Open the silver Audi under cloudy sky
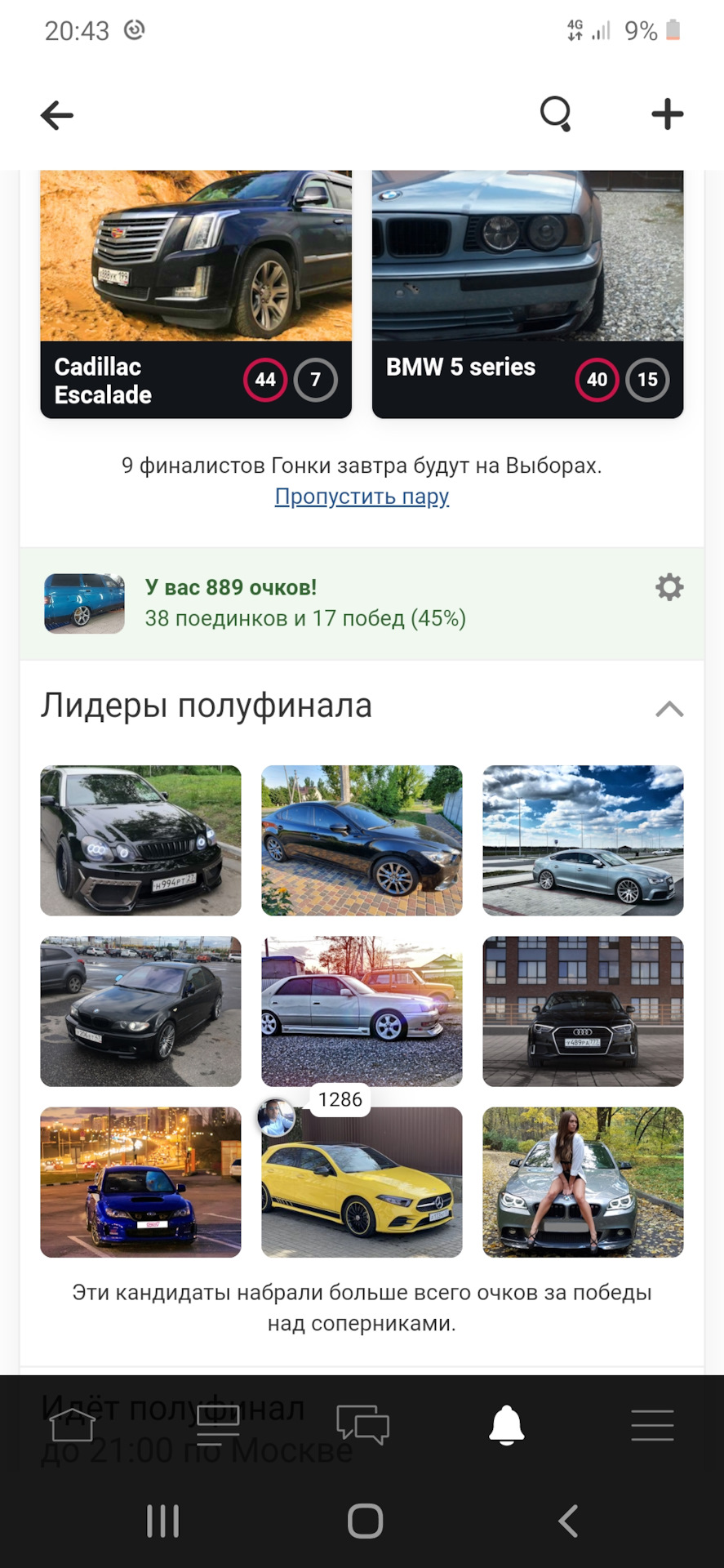 click(583, 840)
